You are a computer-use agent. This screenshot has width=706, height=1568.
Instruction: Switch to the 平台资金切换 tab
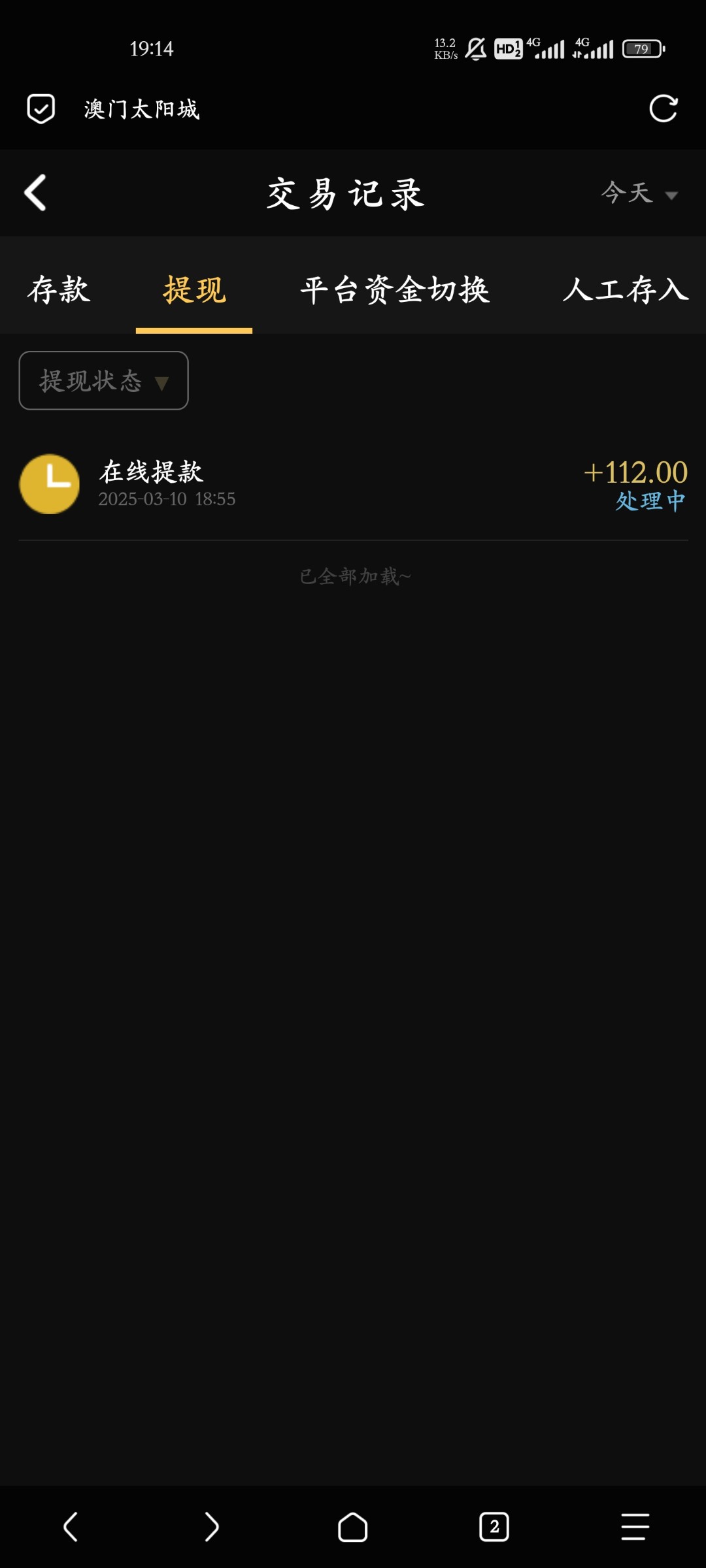pos(395,289)
